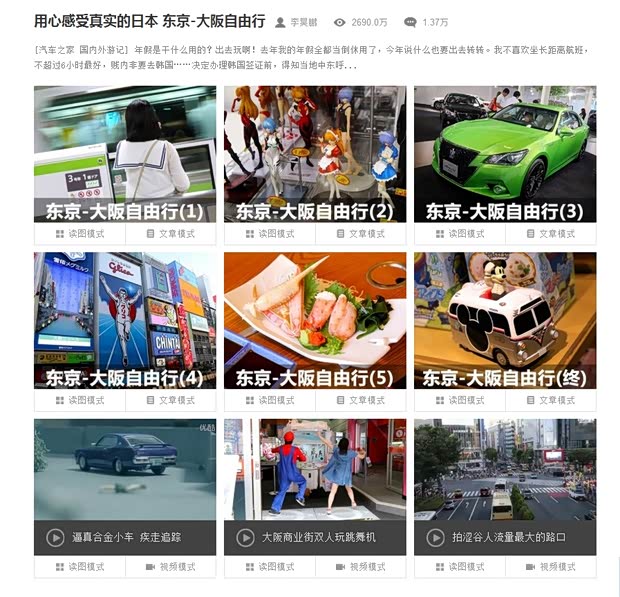Screen dimensions: 620x597
Task: Tap 读图模式 under 拍涩谷人流量最大的路口
Action: pos(460,567)
